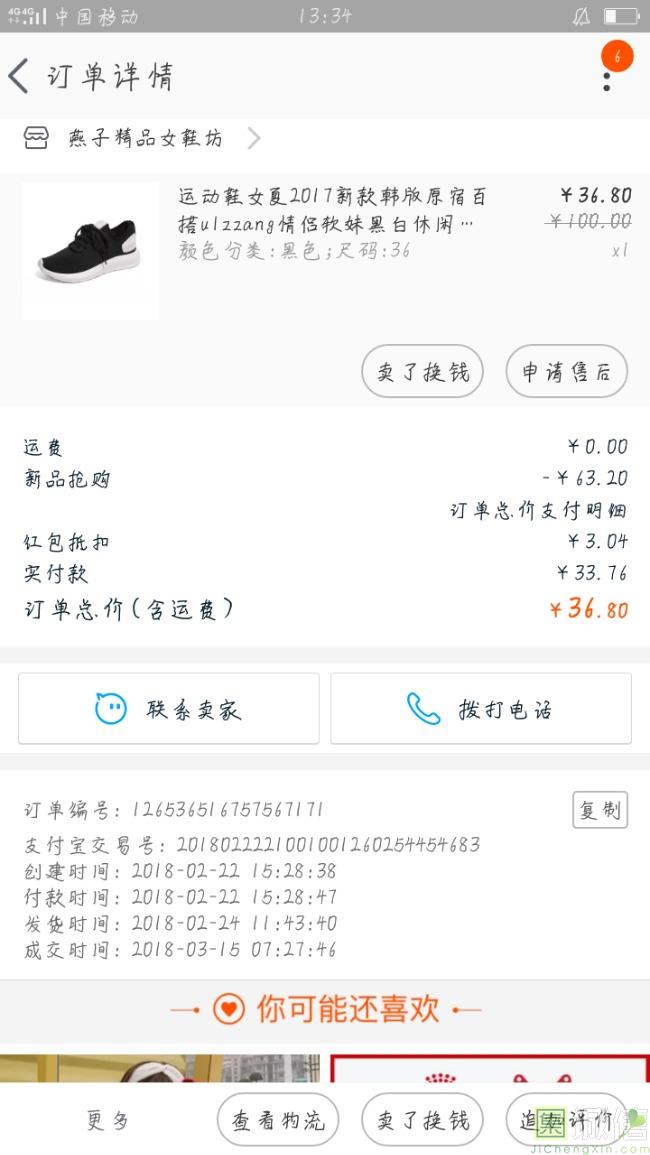
Task: View 订单总价支付明细 payment breakdown
Action: point(538,511)
